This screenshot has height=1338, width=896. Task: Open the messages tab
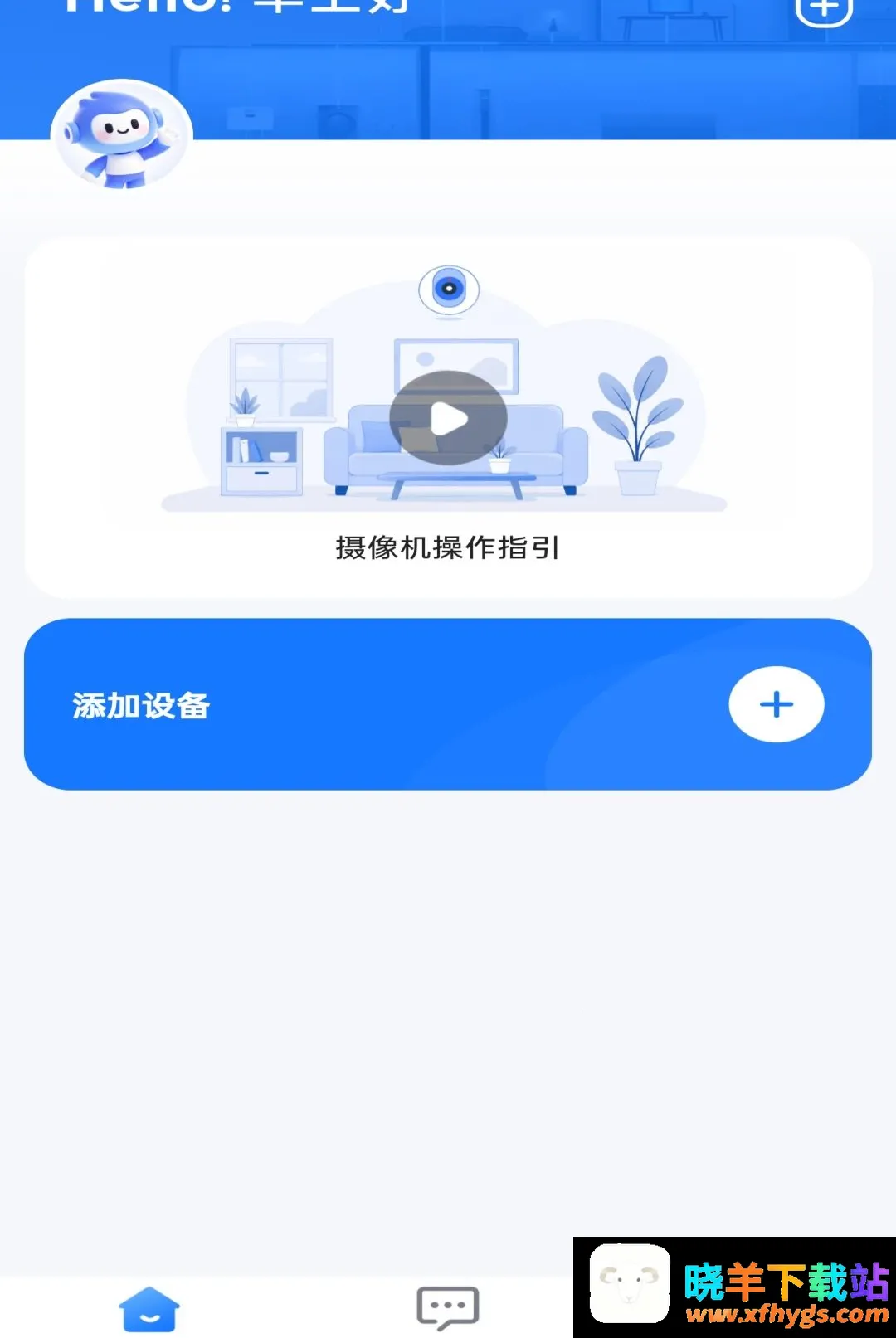pyautogui.click(x=448, y=1307)
